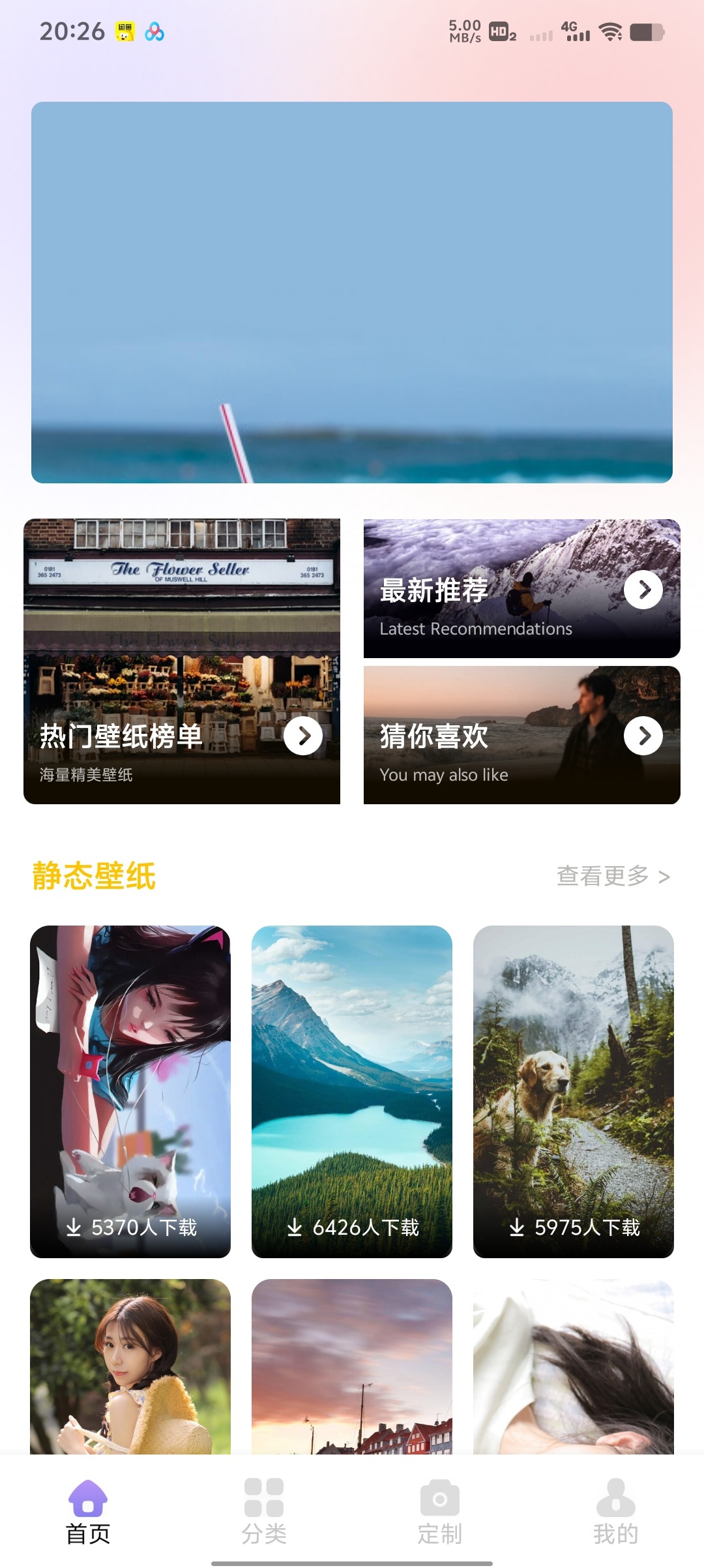The height and width of the screenshot is (1568, 704).
Task: Open the blue sea banner wallpaper
Action: click(352, 292)
